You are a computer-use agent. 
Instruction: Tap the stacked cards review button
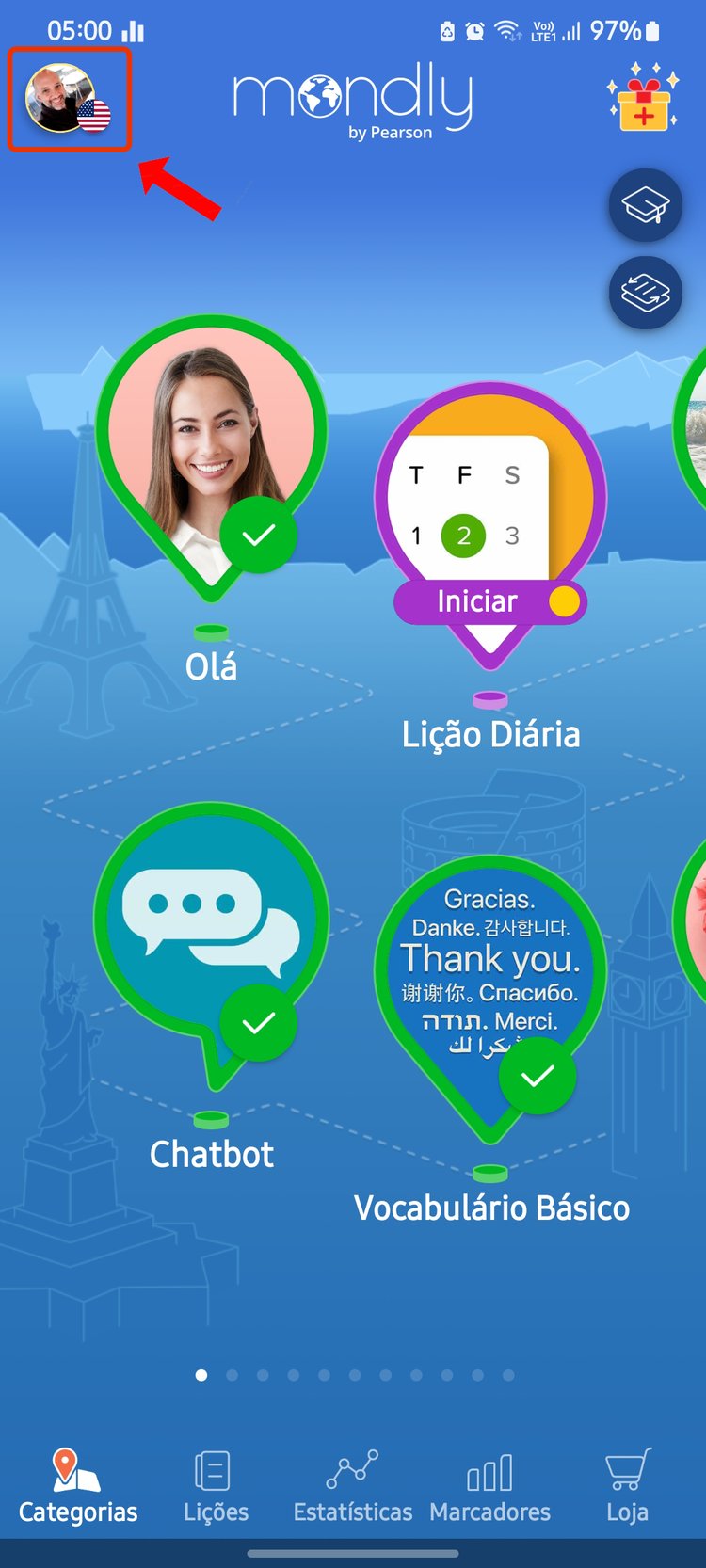(x=646, y=293)
